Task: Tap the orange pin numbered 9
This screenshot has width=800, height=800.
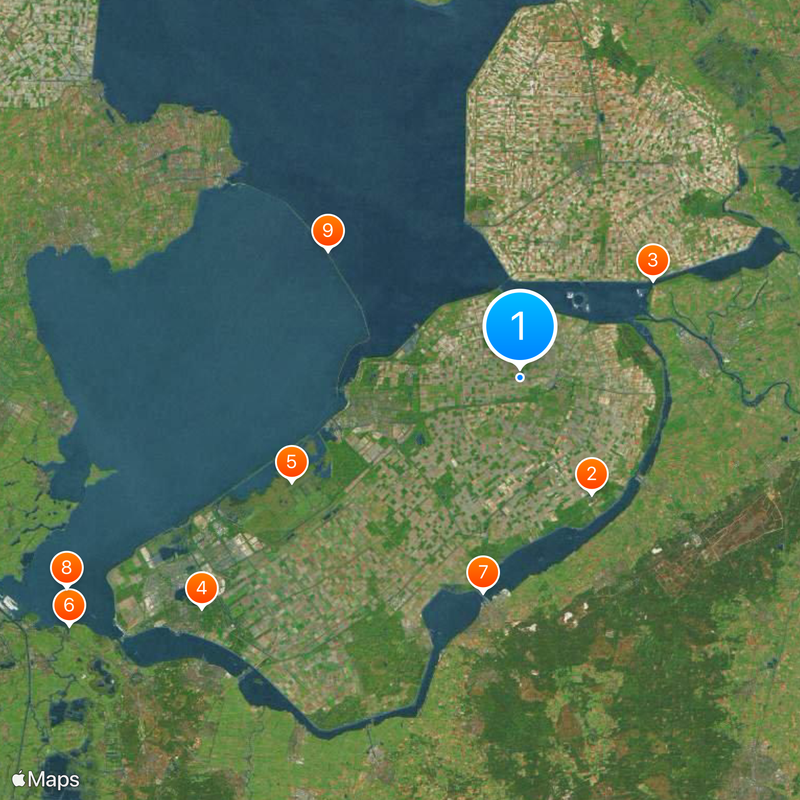Action: point(327,231)
